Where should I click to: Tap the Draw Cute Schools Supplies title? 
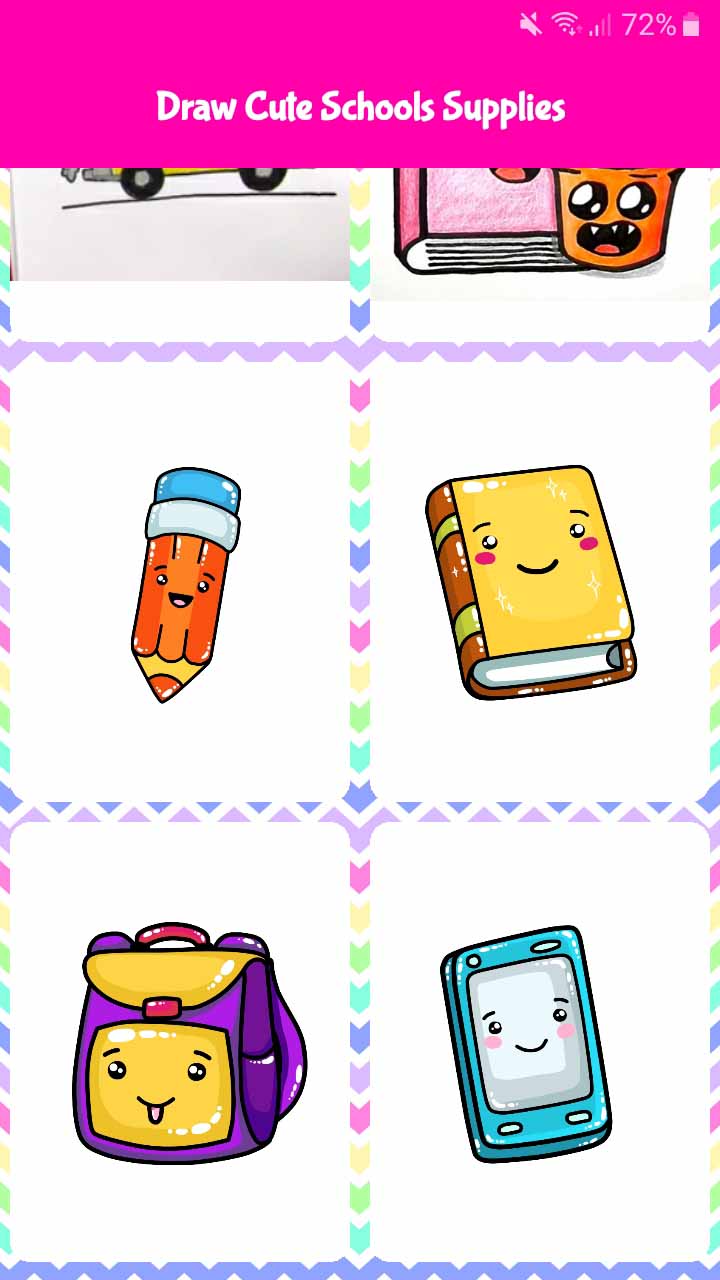click(360, 107)
